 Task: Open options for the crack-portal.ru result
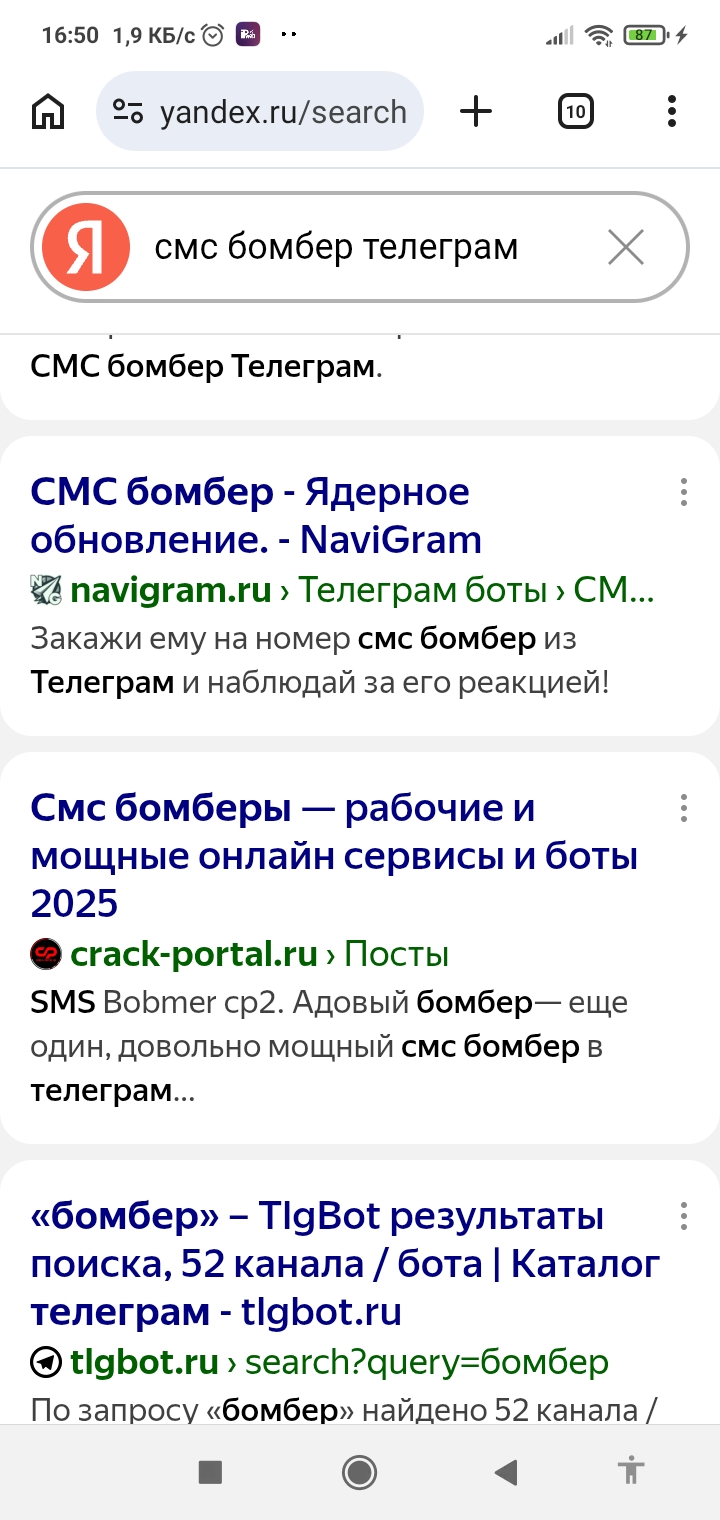684,808
